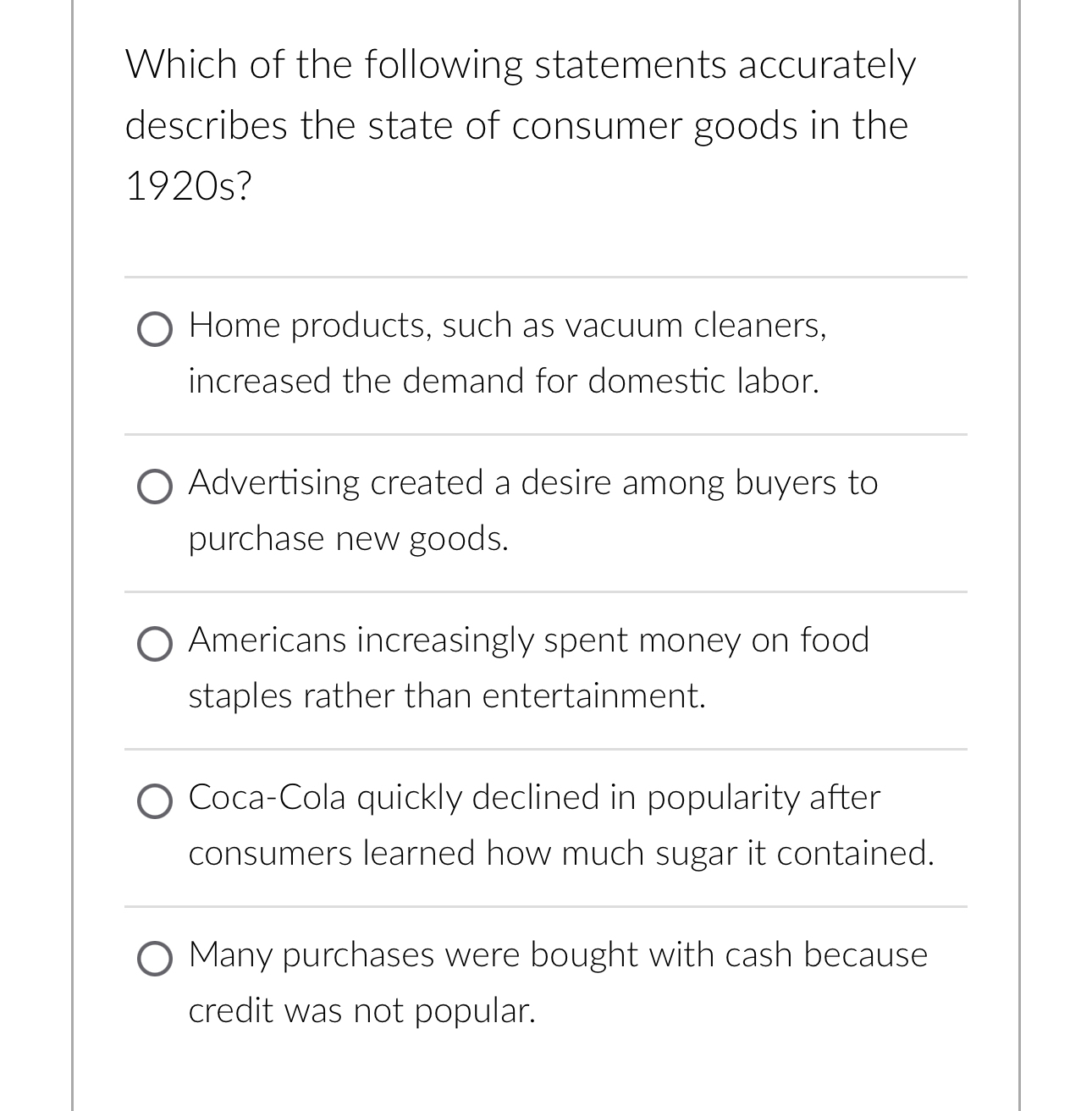The width and height of the screenshot is (1092, 1111).
Task: Pick the food staples rather than entertainment option
Action: tap(154, 646)
